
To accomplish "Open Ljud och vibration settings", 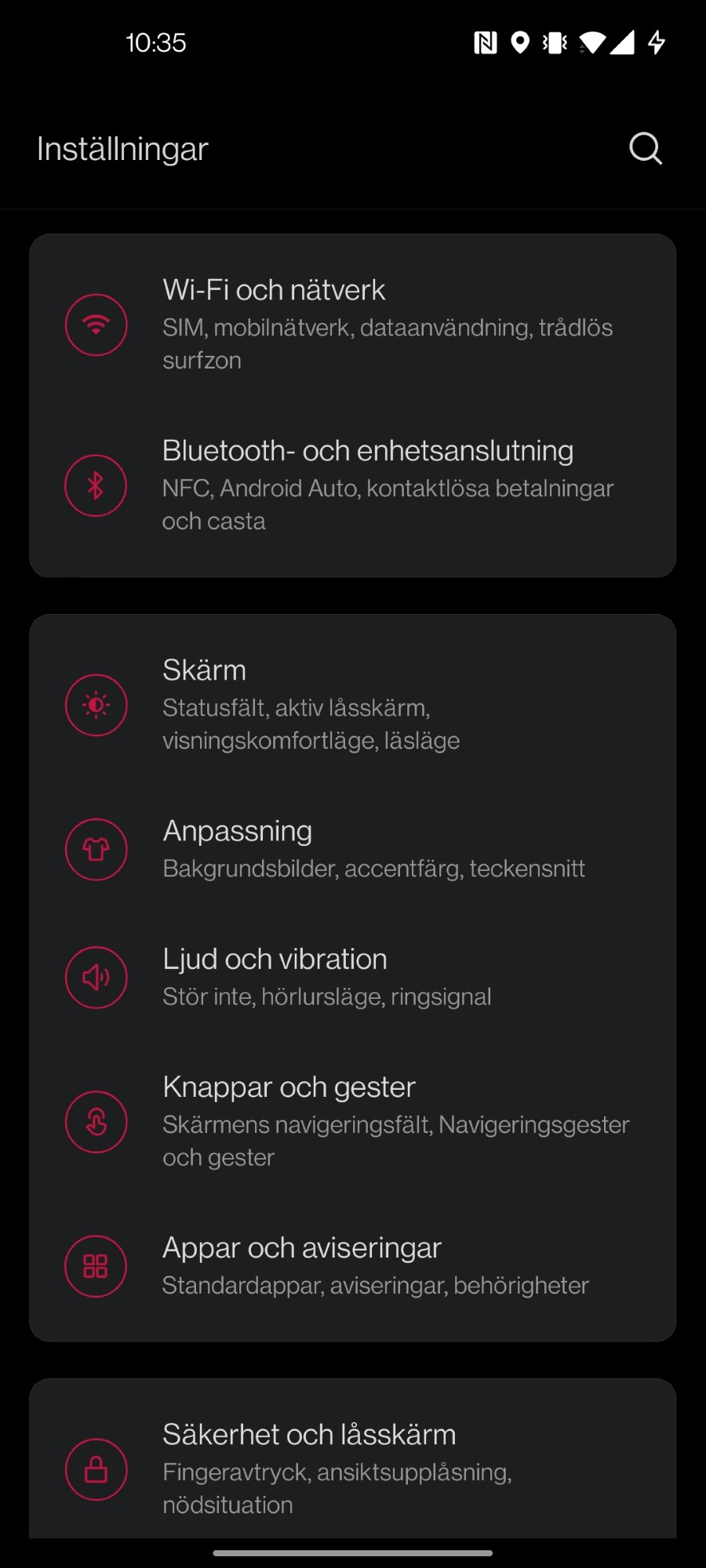I will (x=353, y=977).
